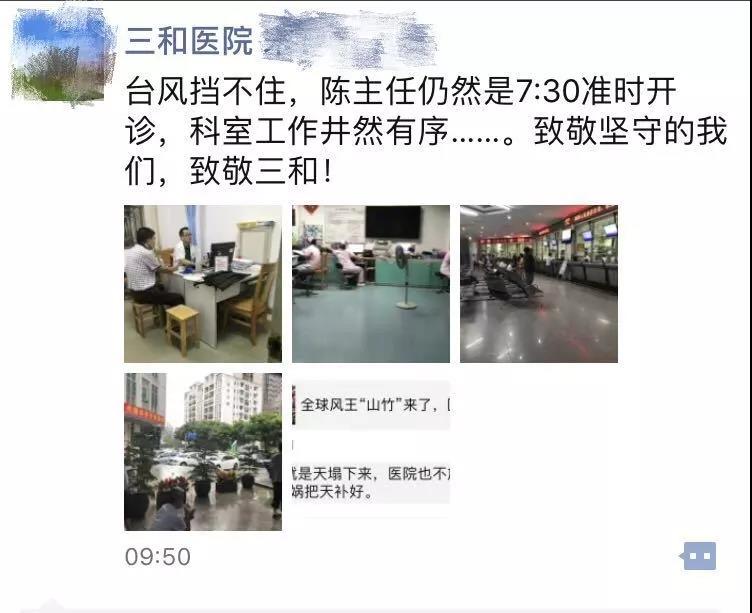View photo of rainy street outside
752x613 pixels.
[202, 452]
